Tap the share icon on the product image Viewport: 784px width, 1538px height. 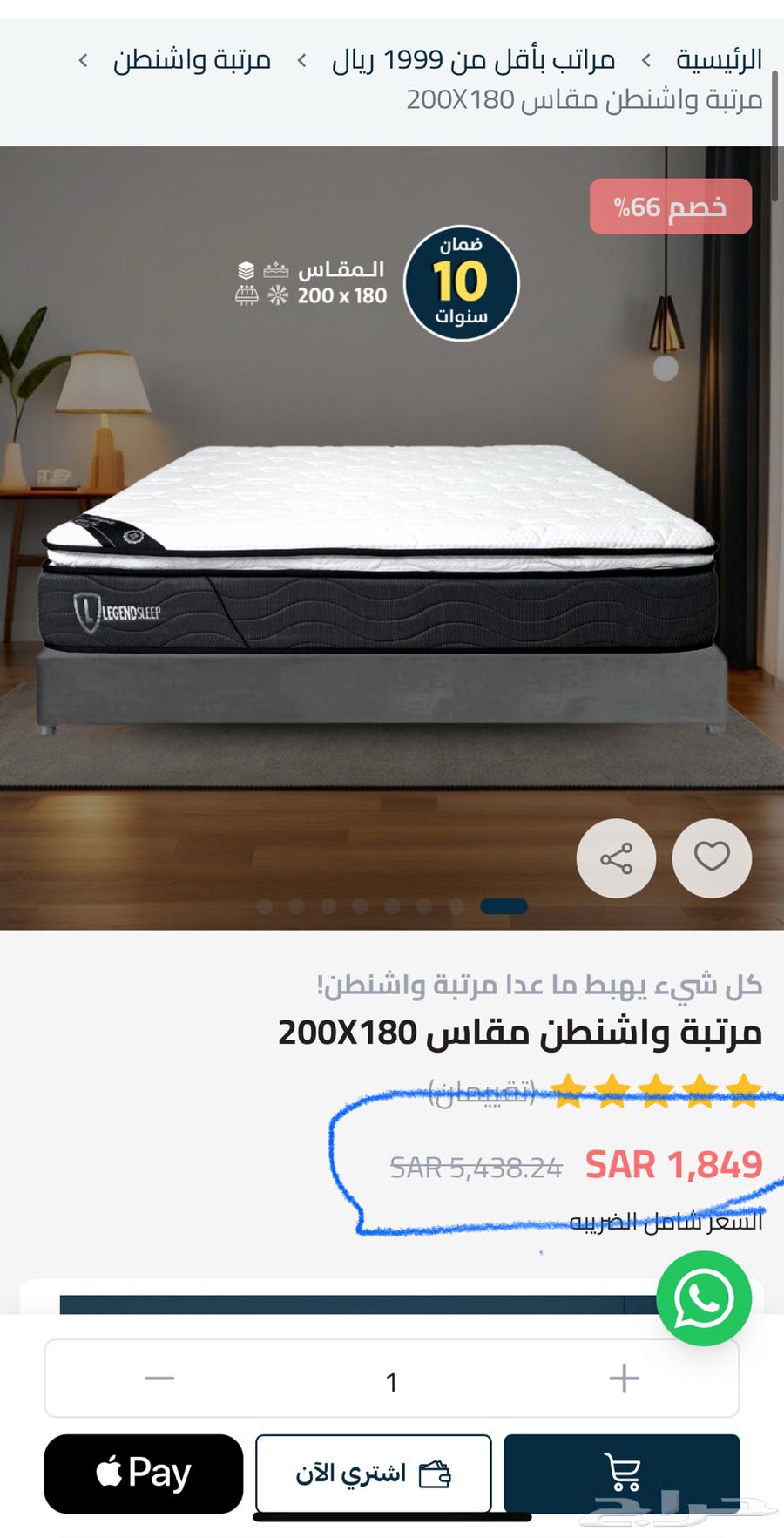tap(617, 858)
